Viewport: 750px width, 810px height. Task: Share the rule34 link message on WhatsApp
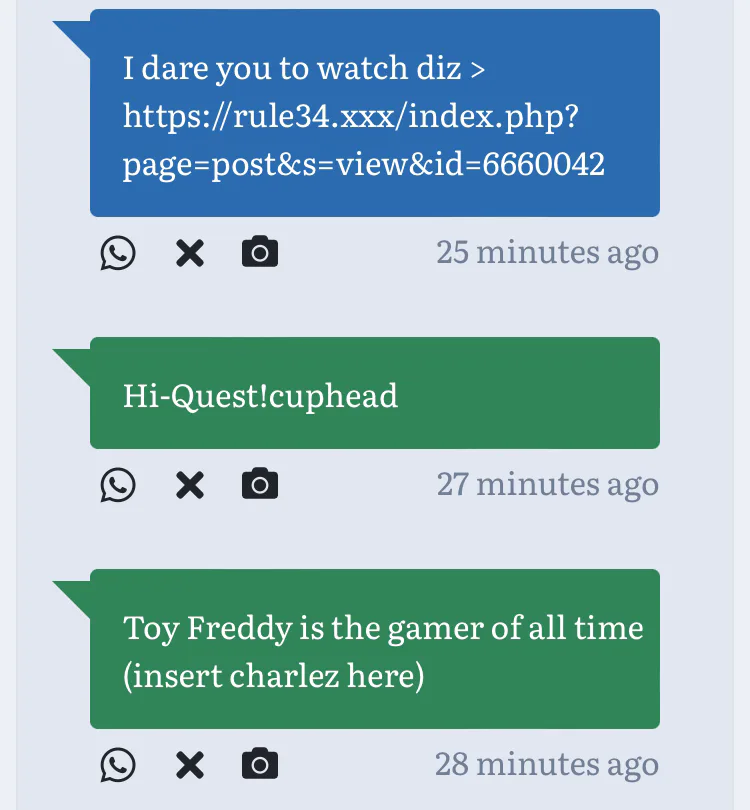(x=118, y=253)
